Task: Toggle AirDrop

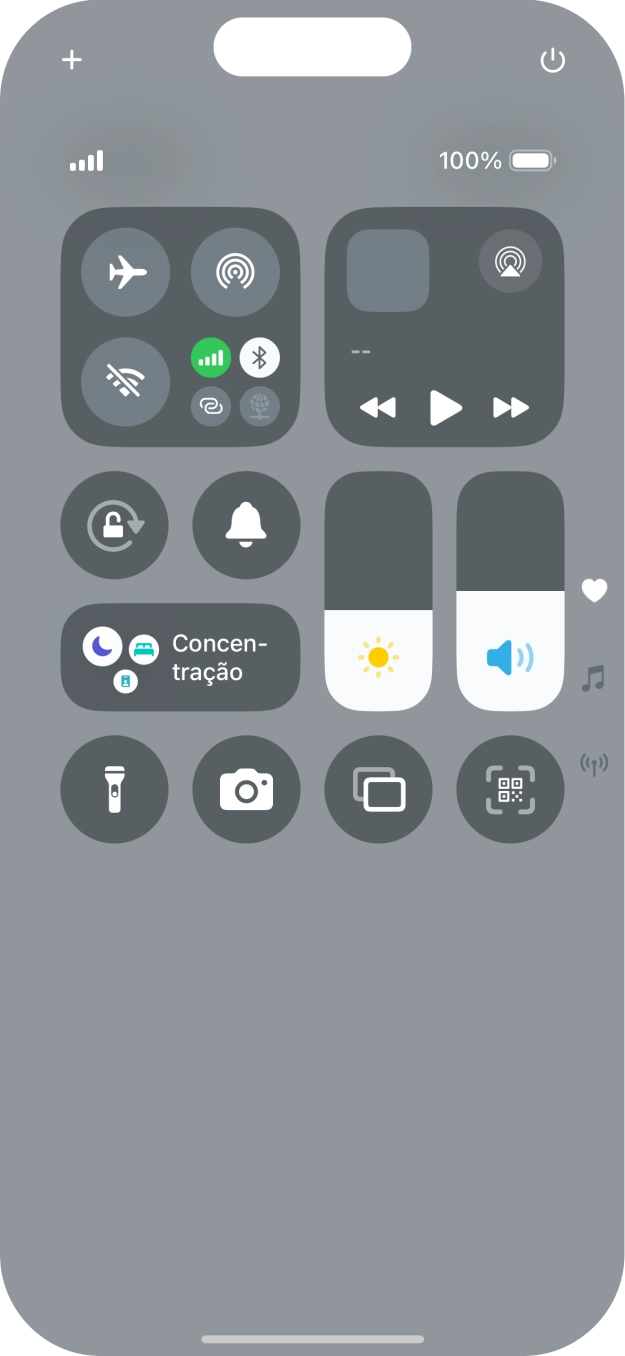Action: [x=235, y=272]
